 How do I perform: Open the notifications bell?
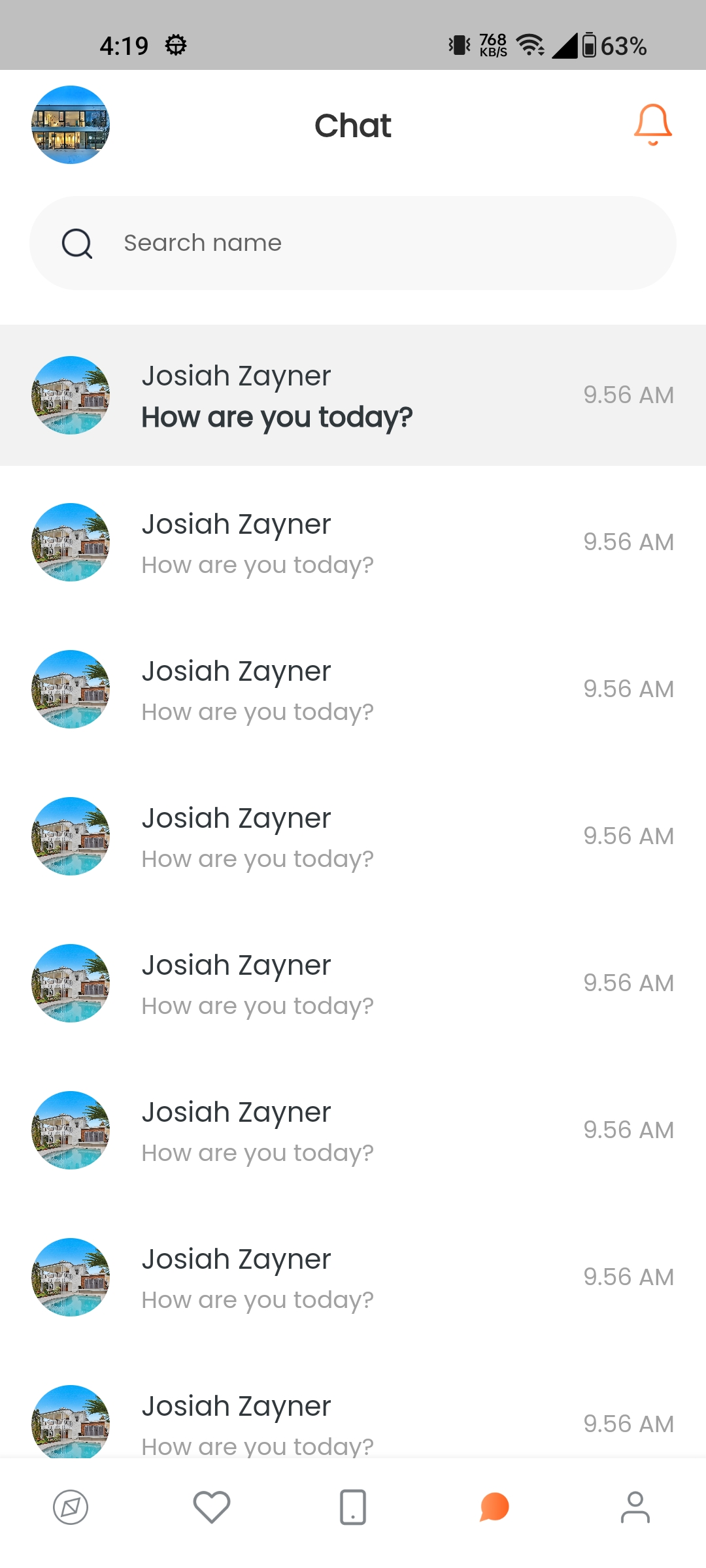click(x=652, y=124)
